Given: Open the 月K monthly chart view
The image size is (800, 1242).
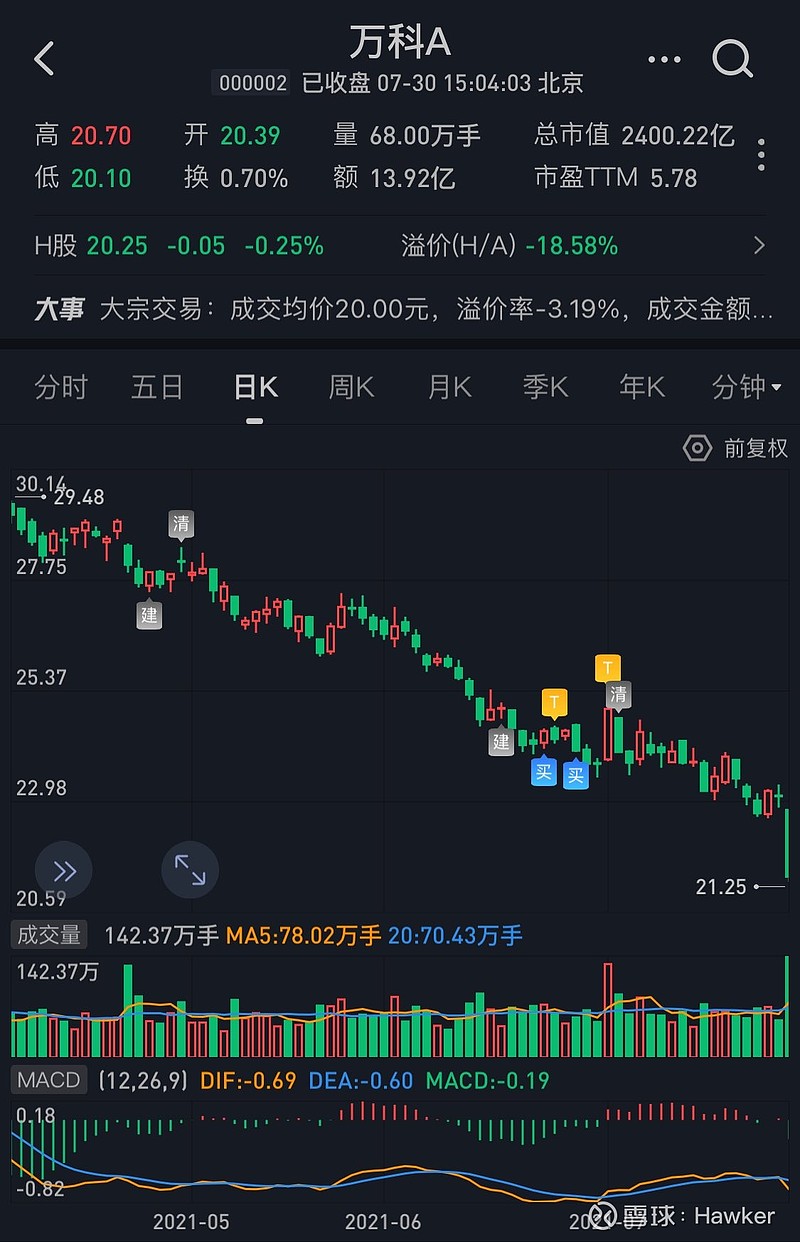Looking at the screenshot, I should pyautogui.click(x=447, y=387).
